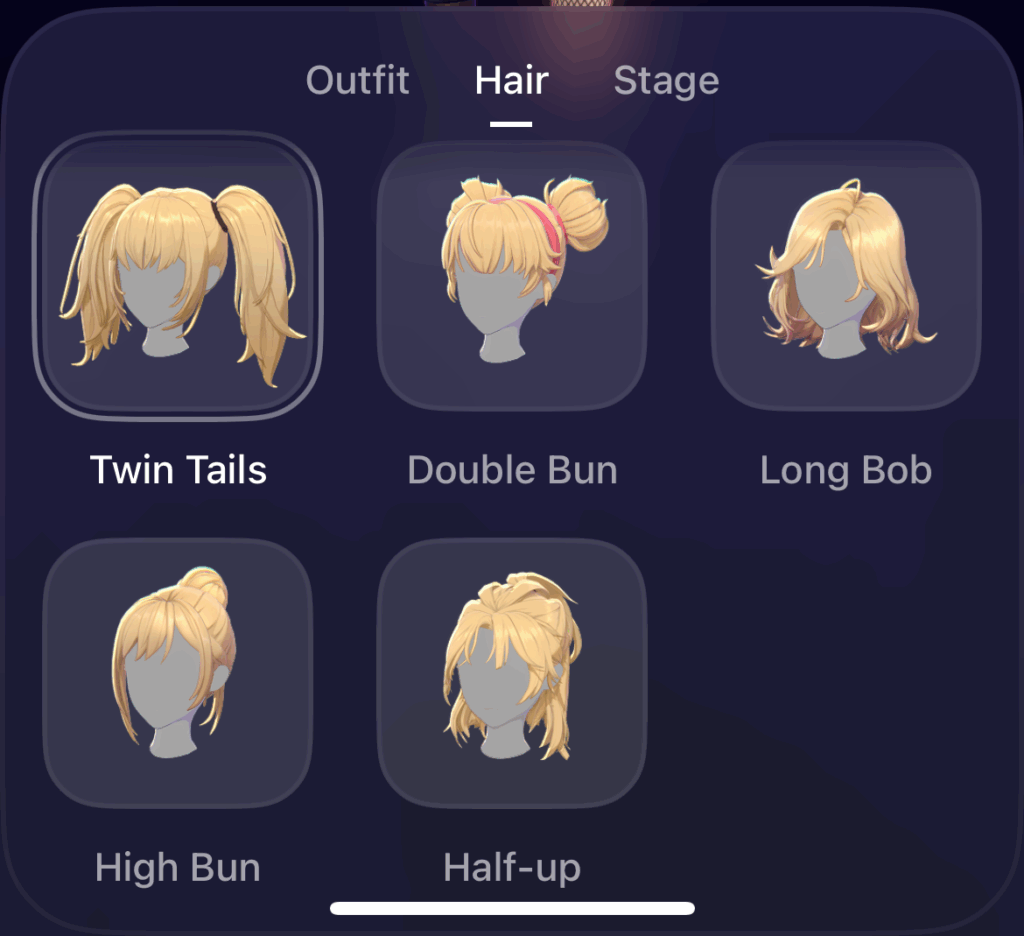Select the Hair tab
Screen dimensions: 1024x936
[511, 80]
